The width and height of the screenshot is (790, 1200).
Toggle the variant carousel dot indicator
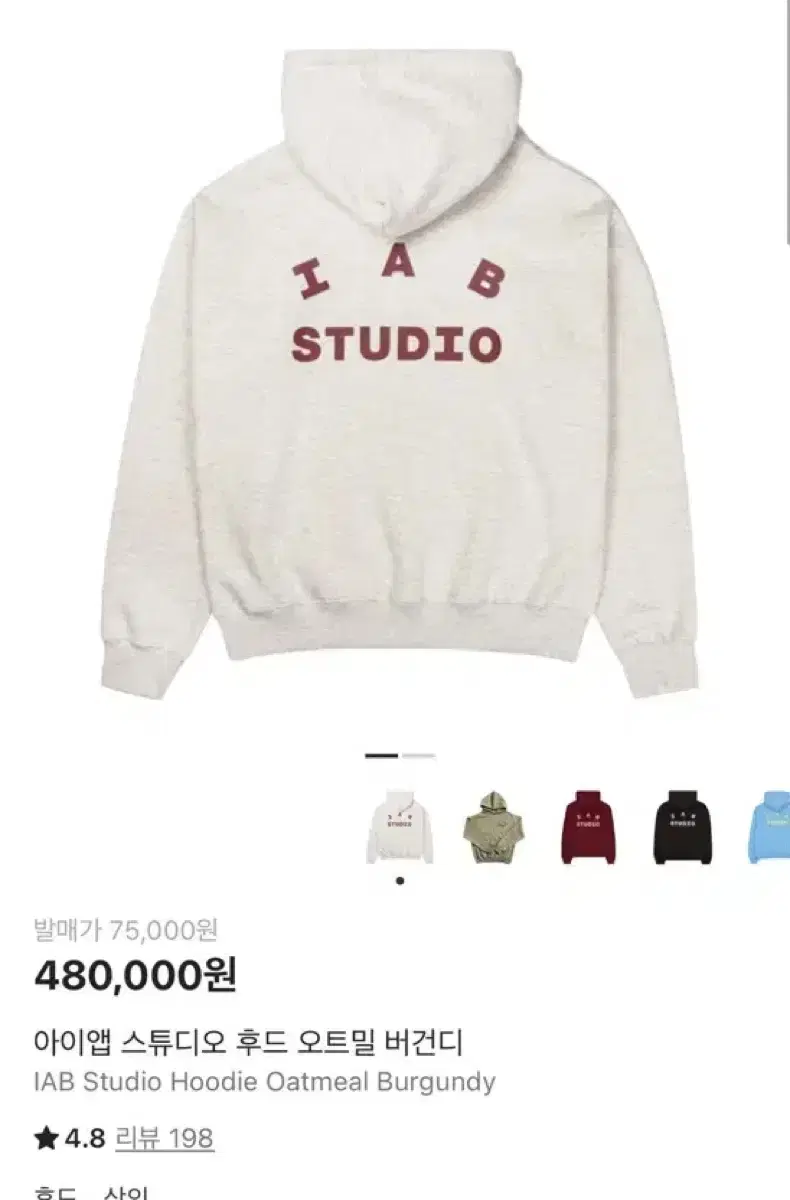pyautogui.click(x=401, y=877)
